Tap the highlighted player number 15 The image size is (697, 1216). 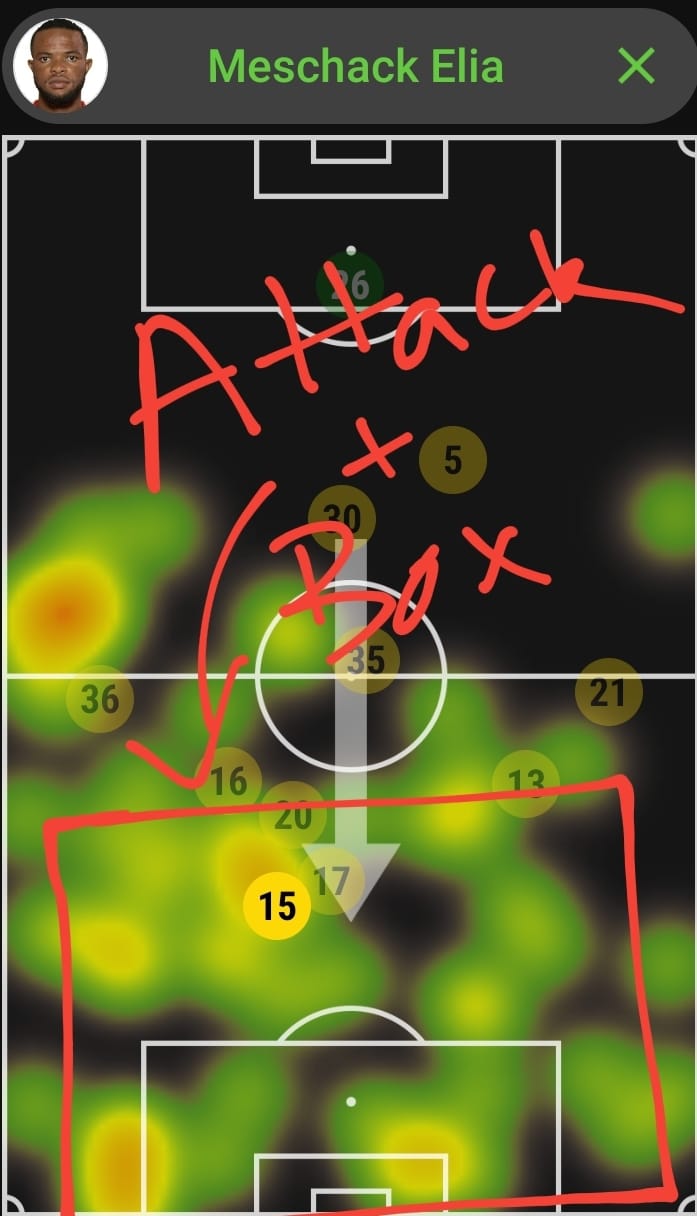[x=277, y=906]
